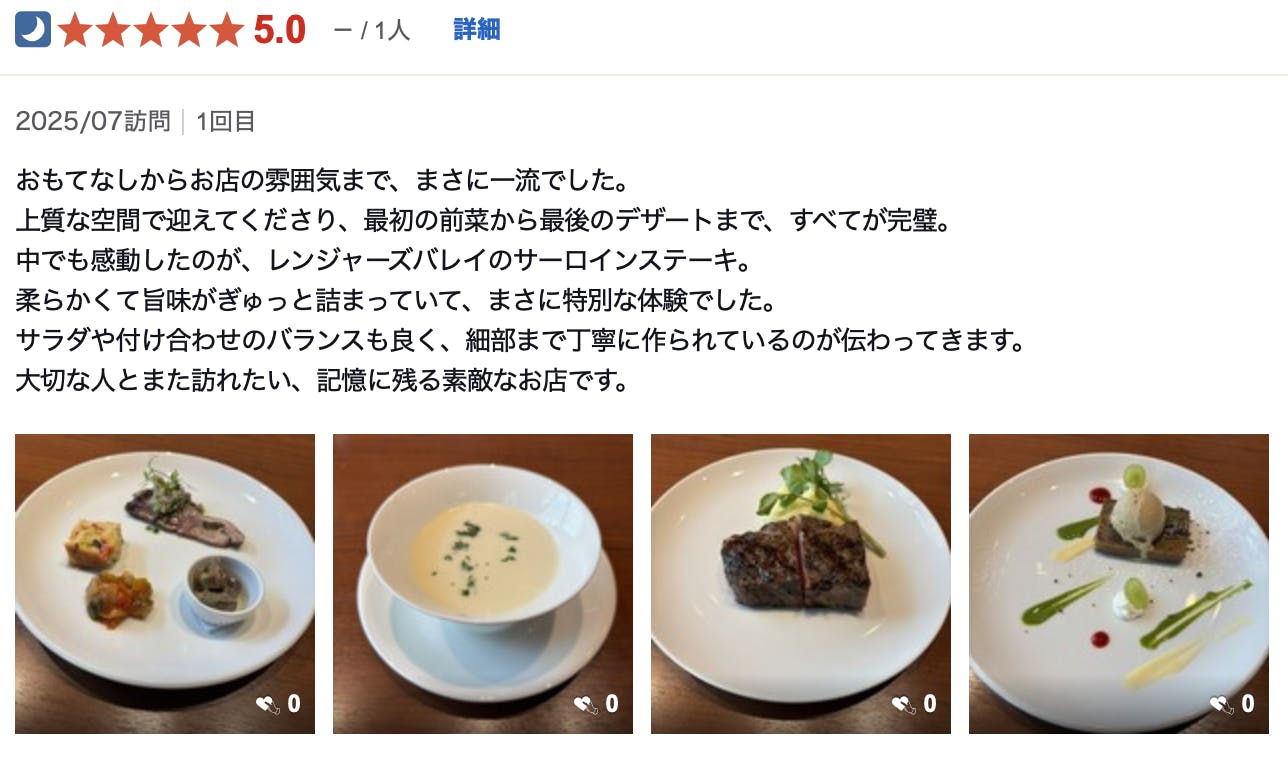Open the dessert plate photo
The image size is (1288, 760).
1118,570
